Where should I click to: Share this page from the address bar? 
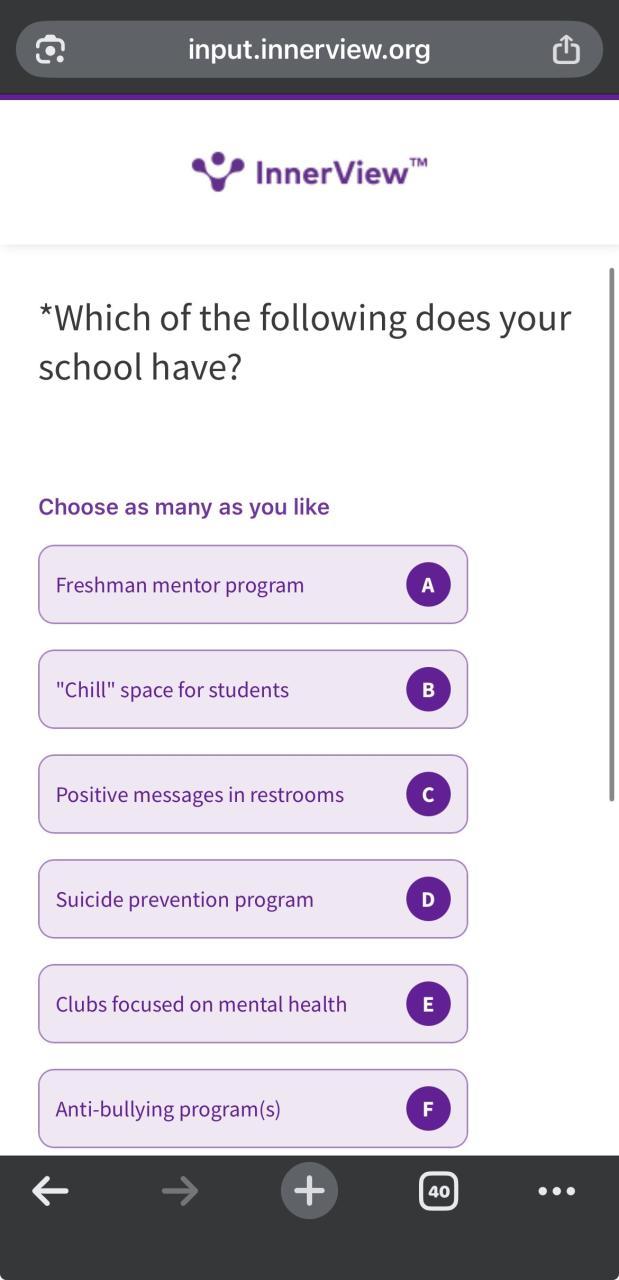[x=566, y=49]
